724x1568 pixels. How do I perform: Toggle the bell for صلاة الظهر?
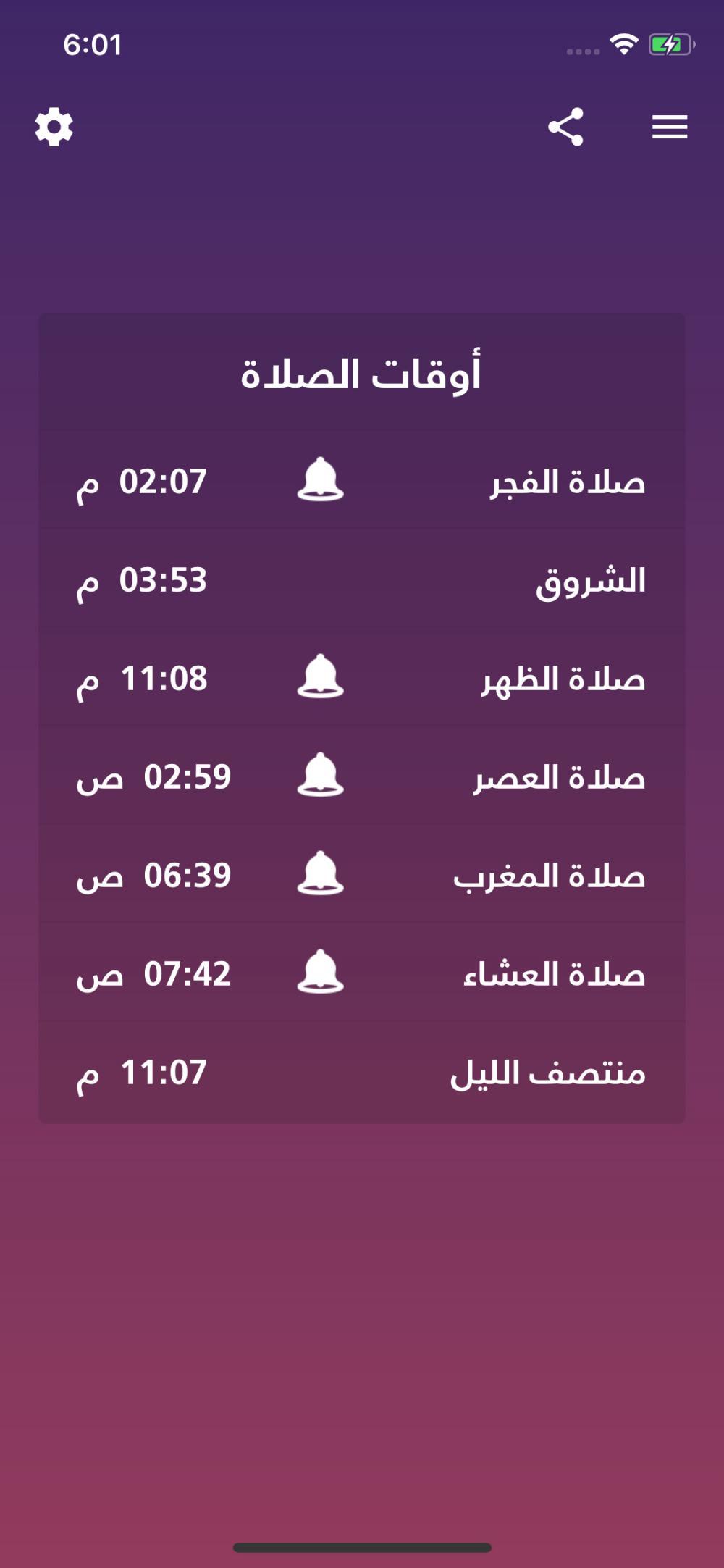coord(320,677)
